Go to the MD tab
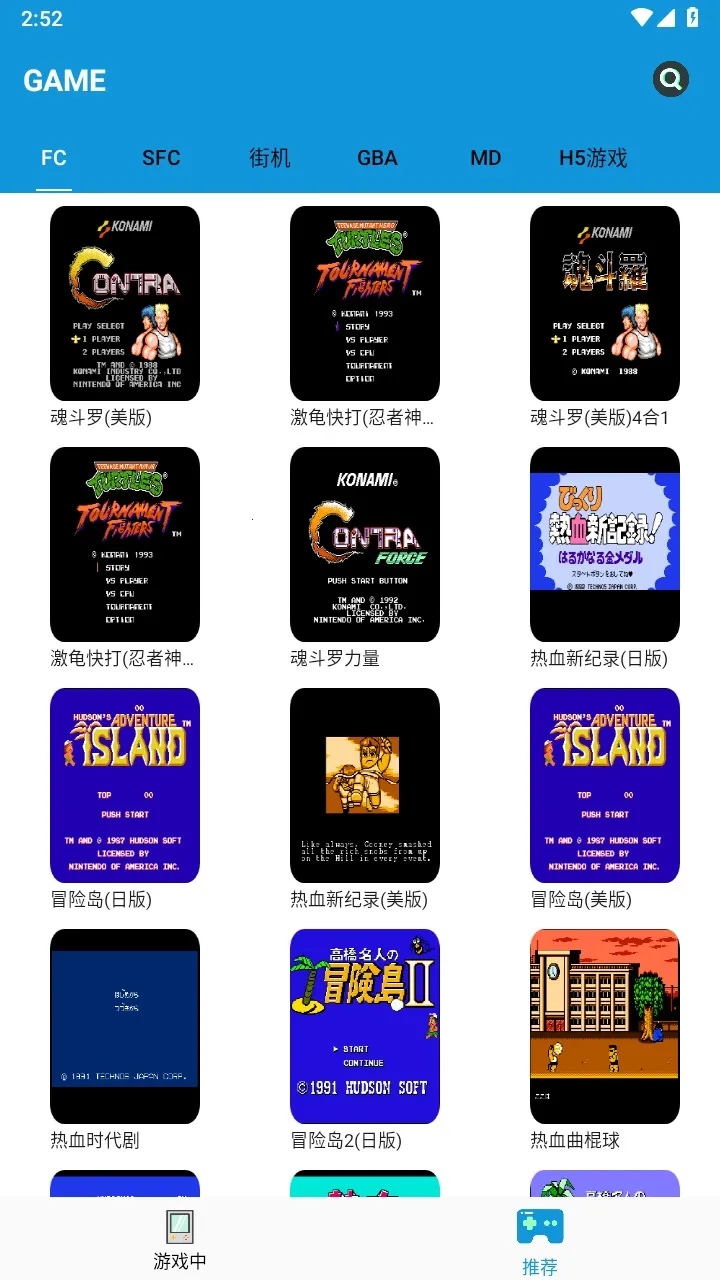The width and height of the screenshot is (720, 1280). tap(485, 158)
